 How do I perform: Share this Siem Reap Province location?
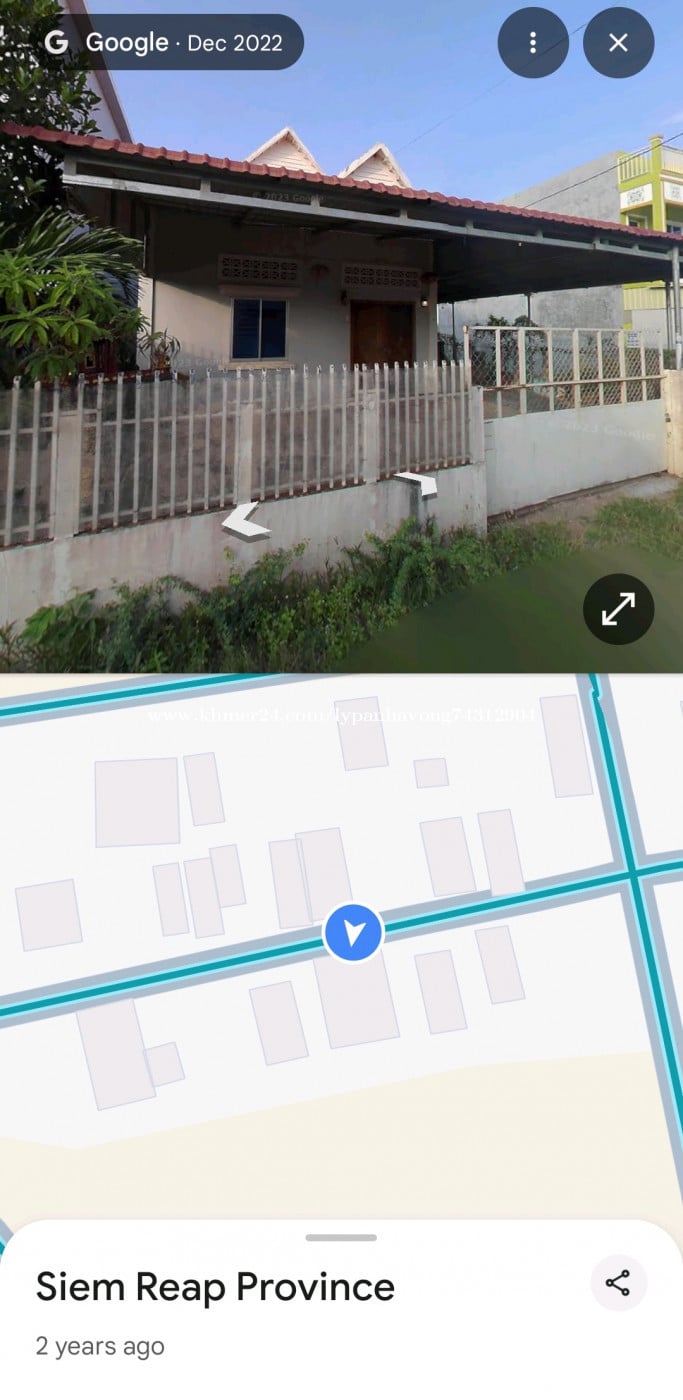pos(618,1283)
